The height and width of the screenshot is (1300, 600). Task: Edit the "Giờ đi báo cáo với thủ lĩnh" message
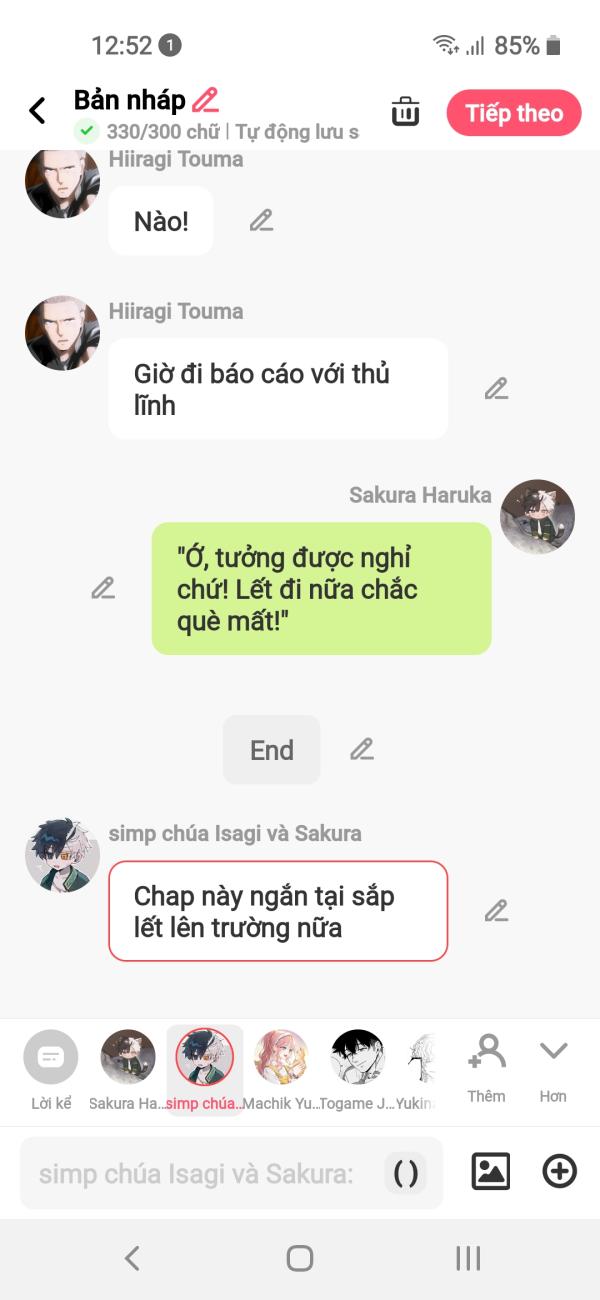pyautogui.click(x=496, y=389)
